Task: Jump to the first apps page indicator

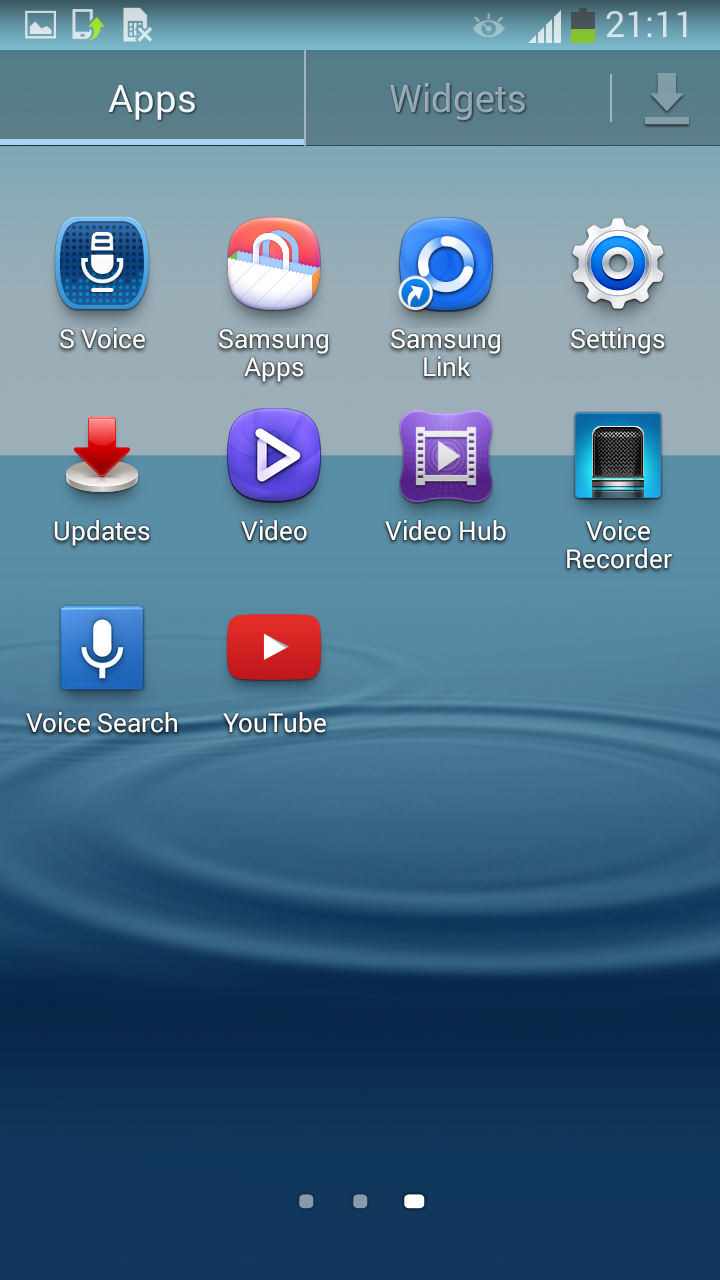Action: 306,1201
